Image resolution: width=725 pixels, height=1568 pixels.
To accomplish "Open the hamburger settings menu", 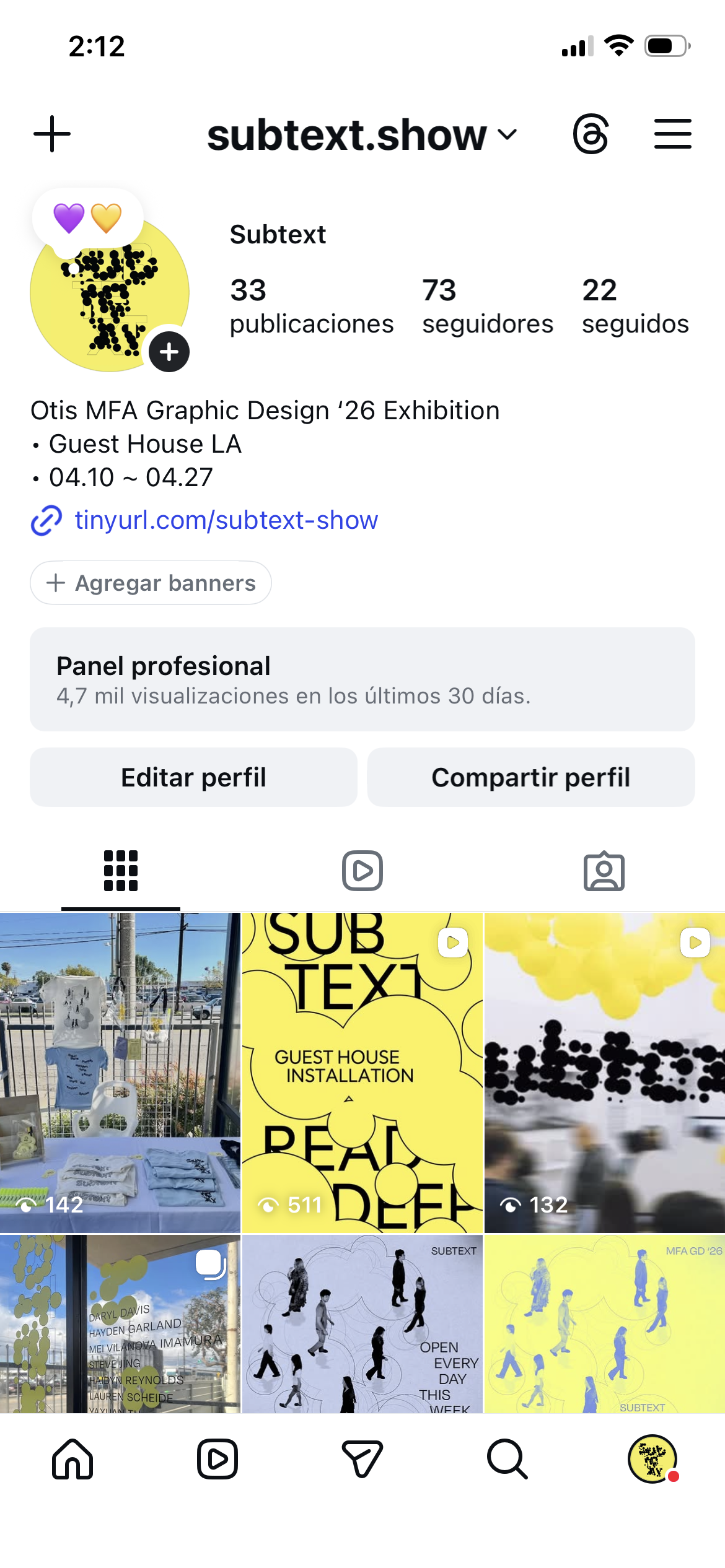I will click(673, 134).
